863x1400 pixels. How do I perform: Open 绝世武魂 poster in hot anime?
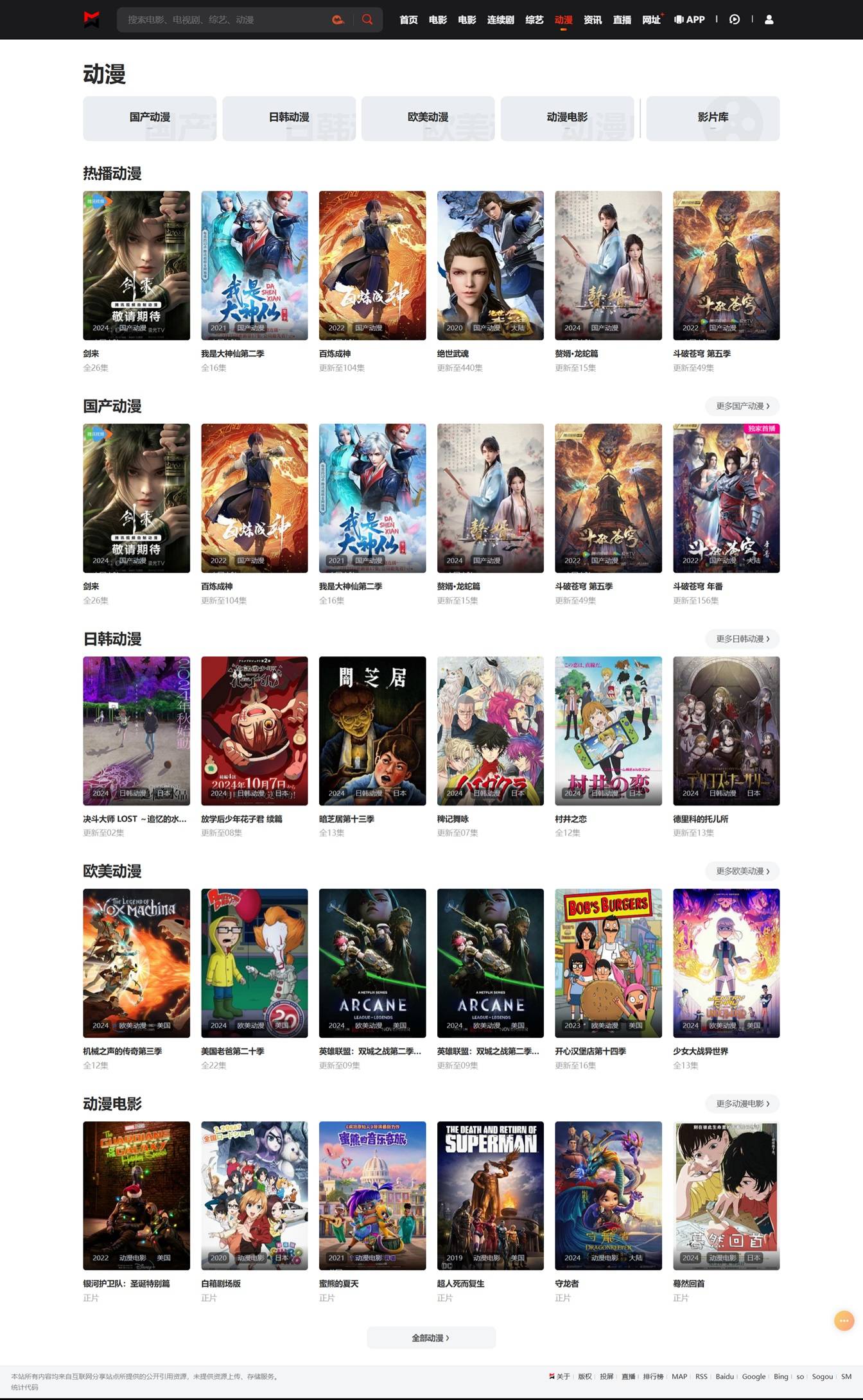(491, 265)
